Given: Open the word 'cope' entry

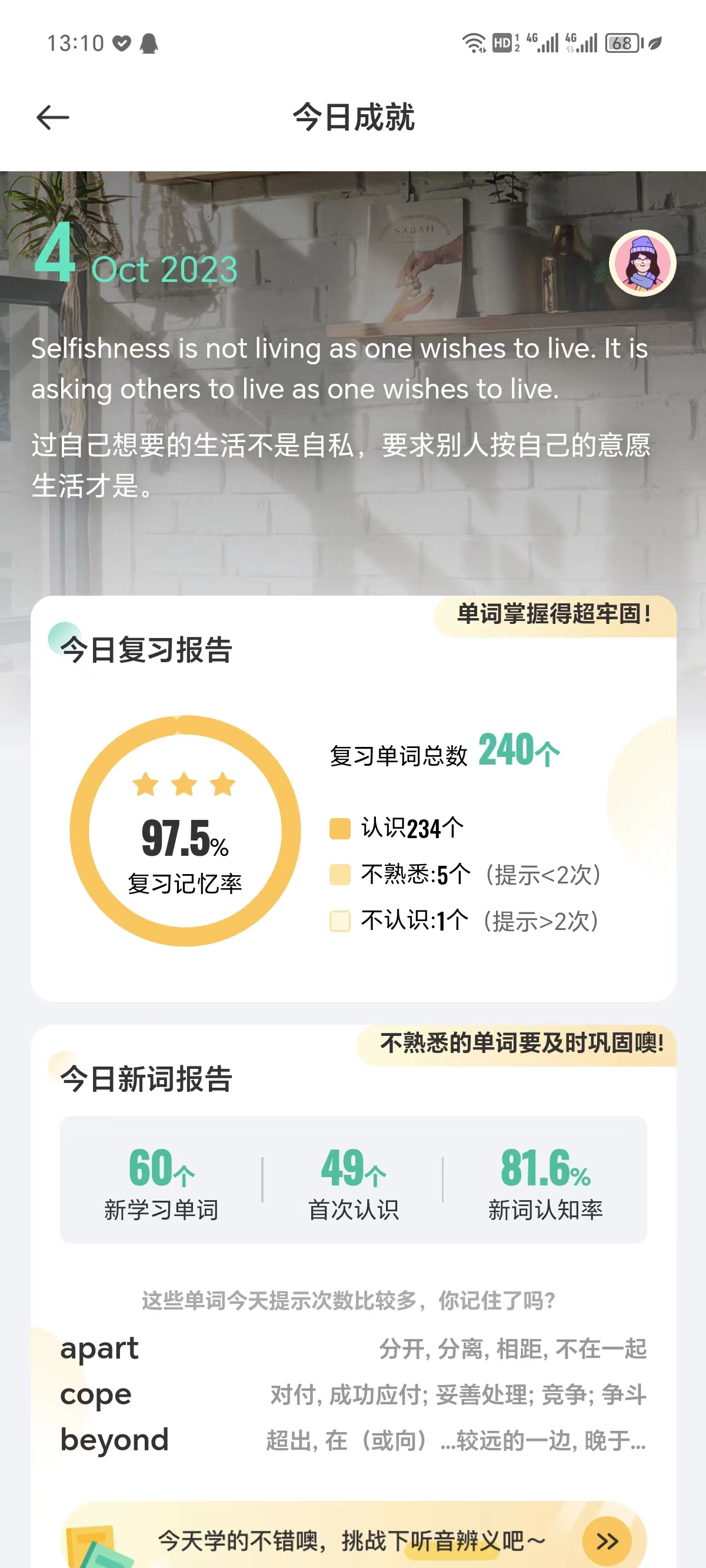Looking at the screenshot, I should point(353,1394).
